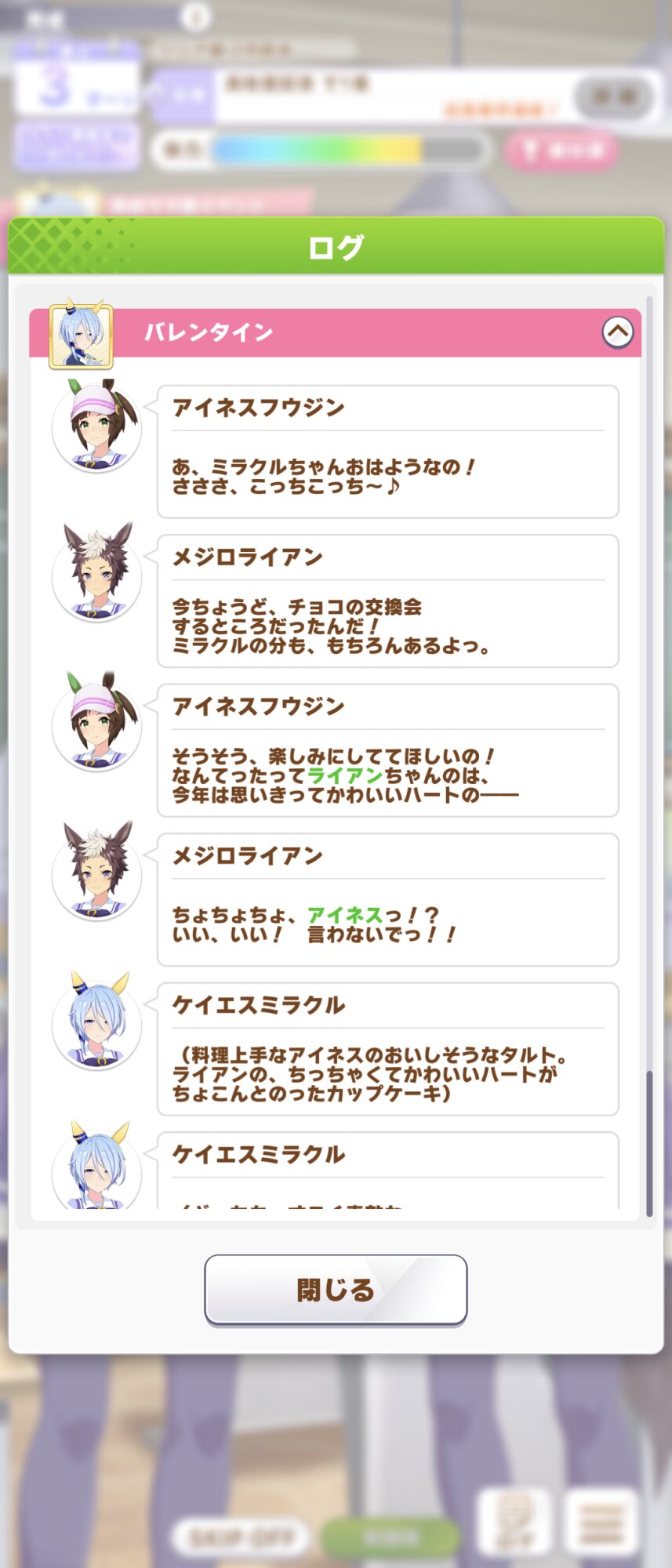Image resolution: width=672 pixels, height=1568 pixels.
Task: Close the log with 閉じる button
Action: click(336, 1289)
